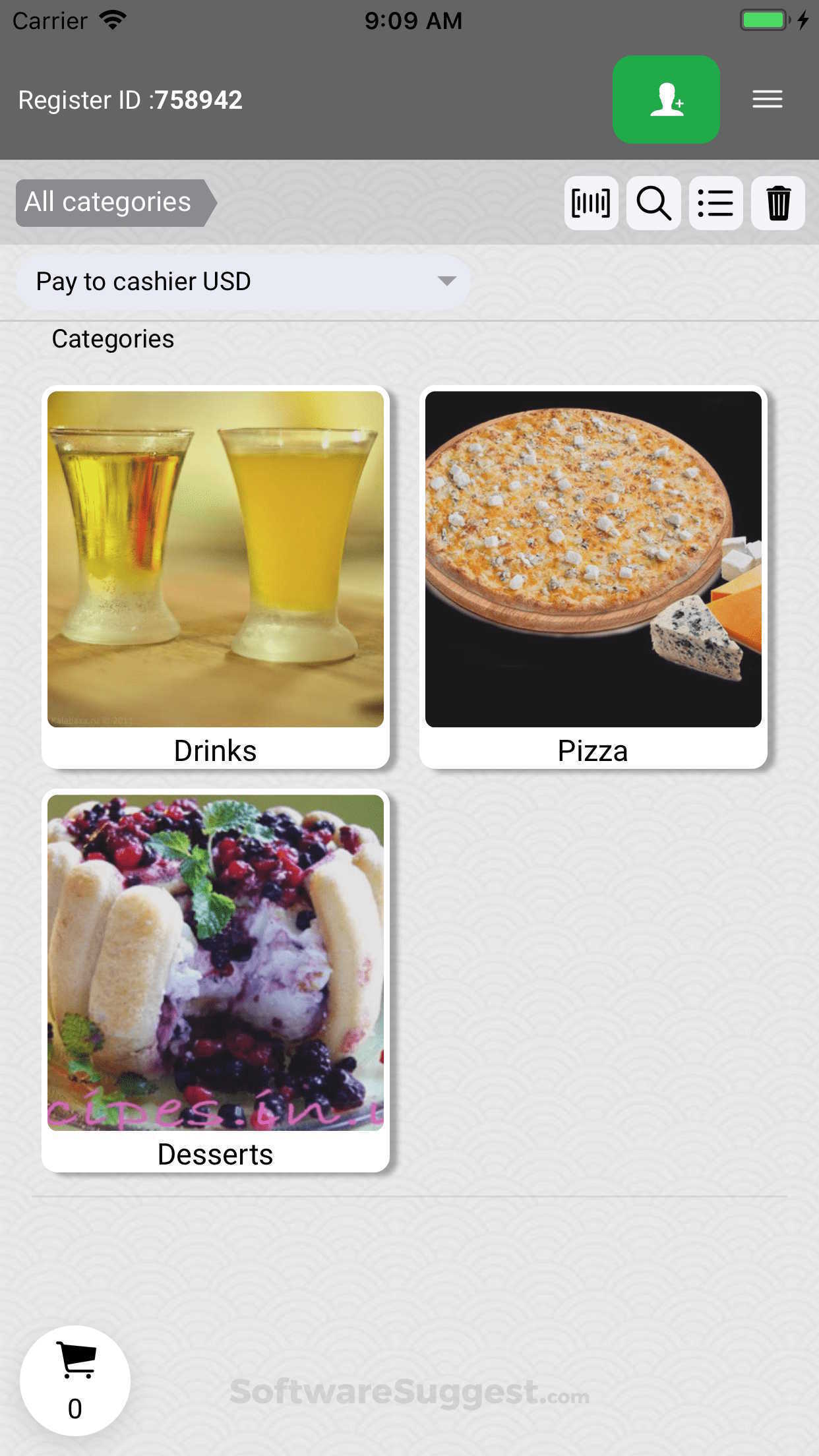Open product search
The image size is (819, 1456).
pos(653,203)
